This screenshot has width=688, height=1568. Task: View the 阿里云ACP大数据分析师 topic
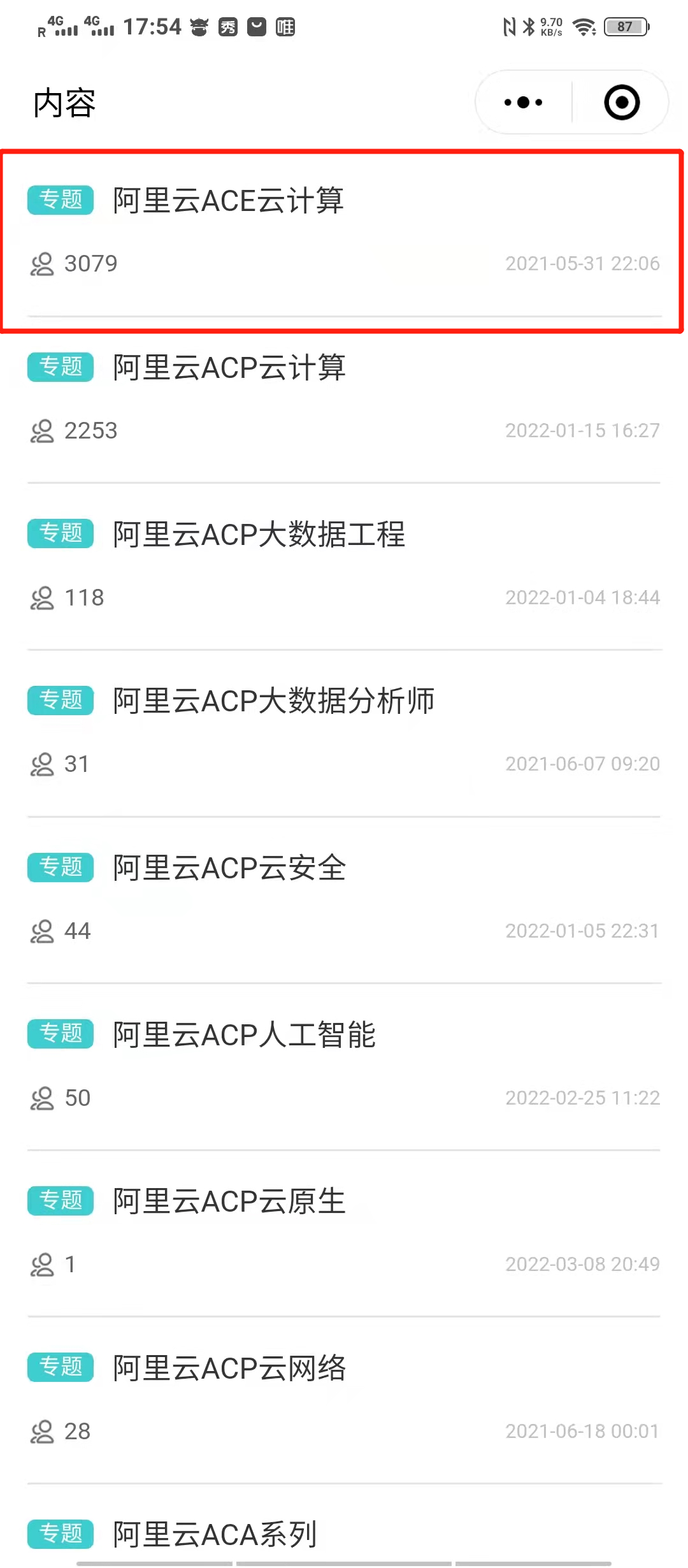click(x=273, y=701)
